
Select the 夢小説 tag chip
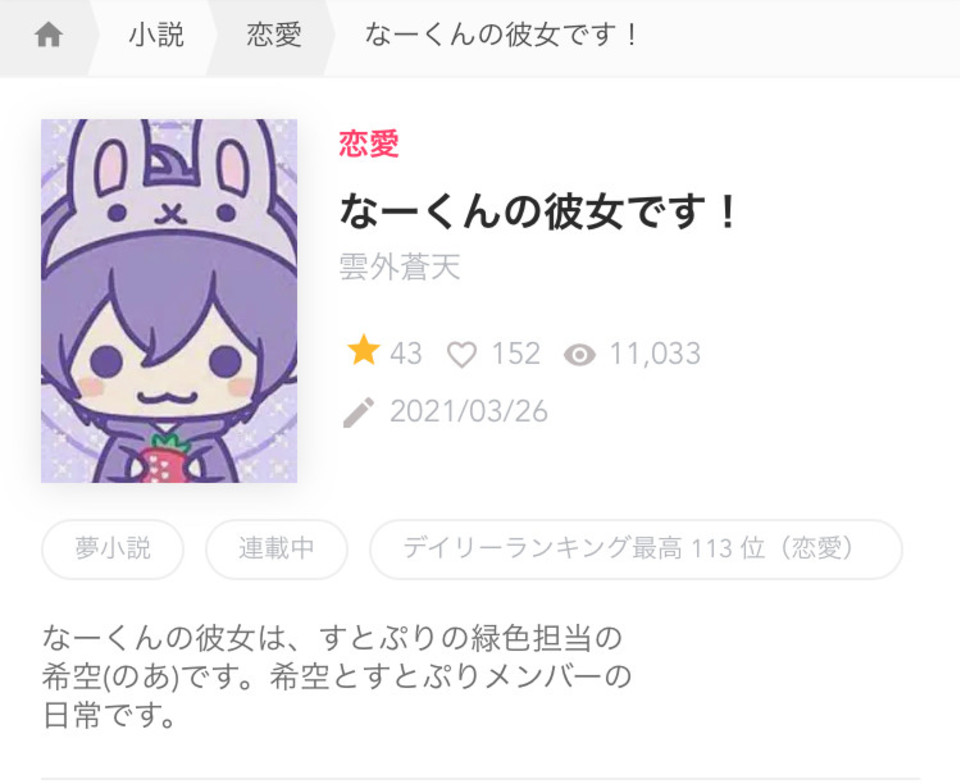pos(113,549)
